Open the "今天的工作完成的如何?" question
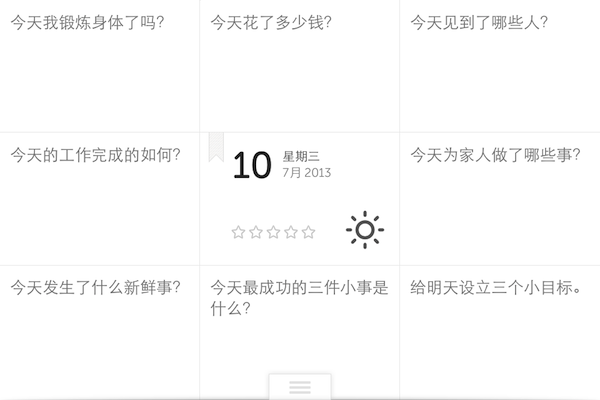This screenshot has width=600, height=400. (99, 198)
